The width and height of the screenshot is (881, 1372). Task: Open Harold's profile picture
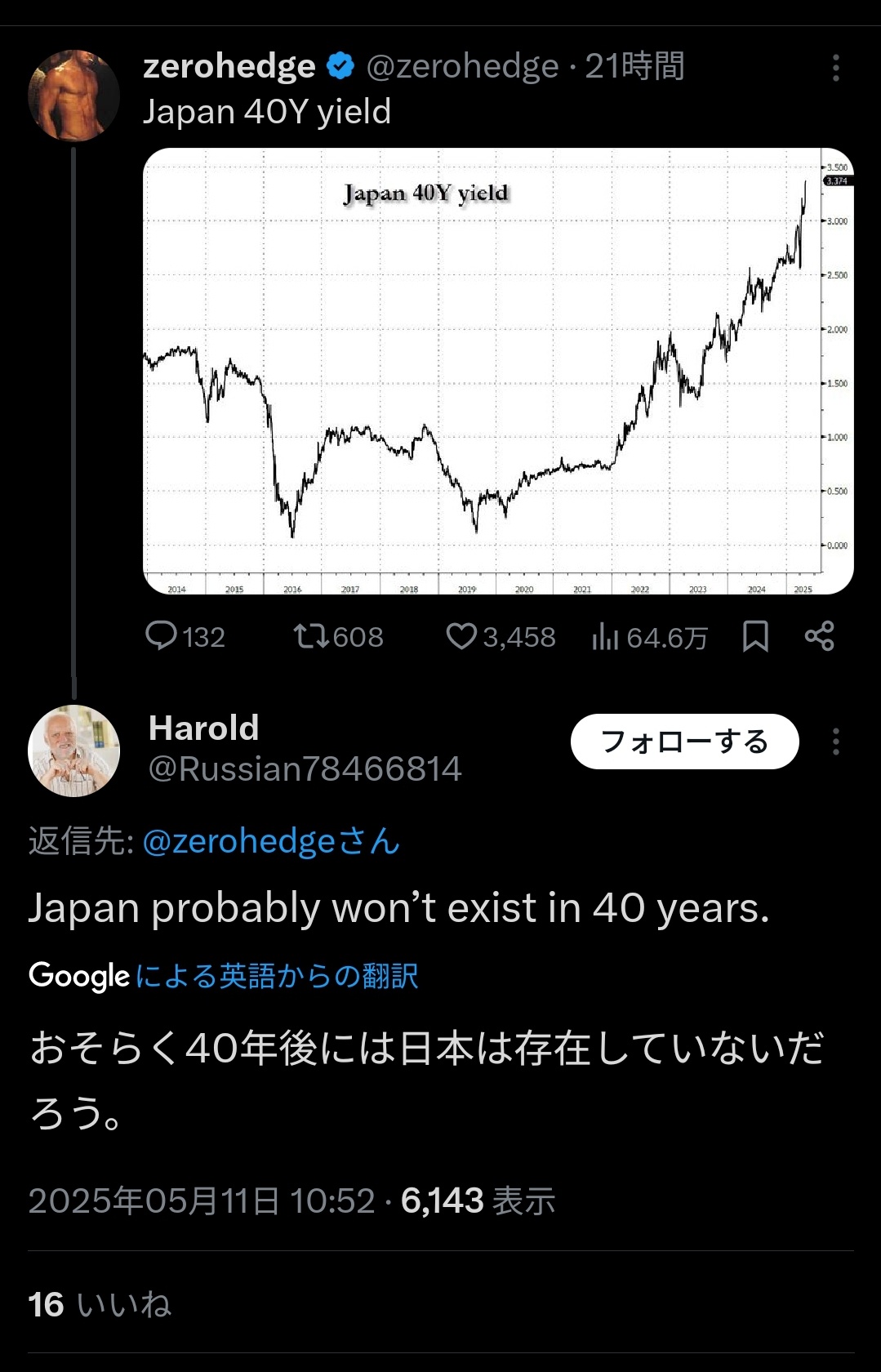pos(73,751)
